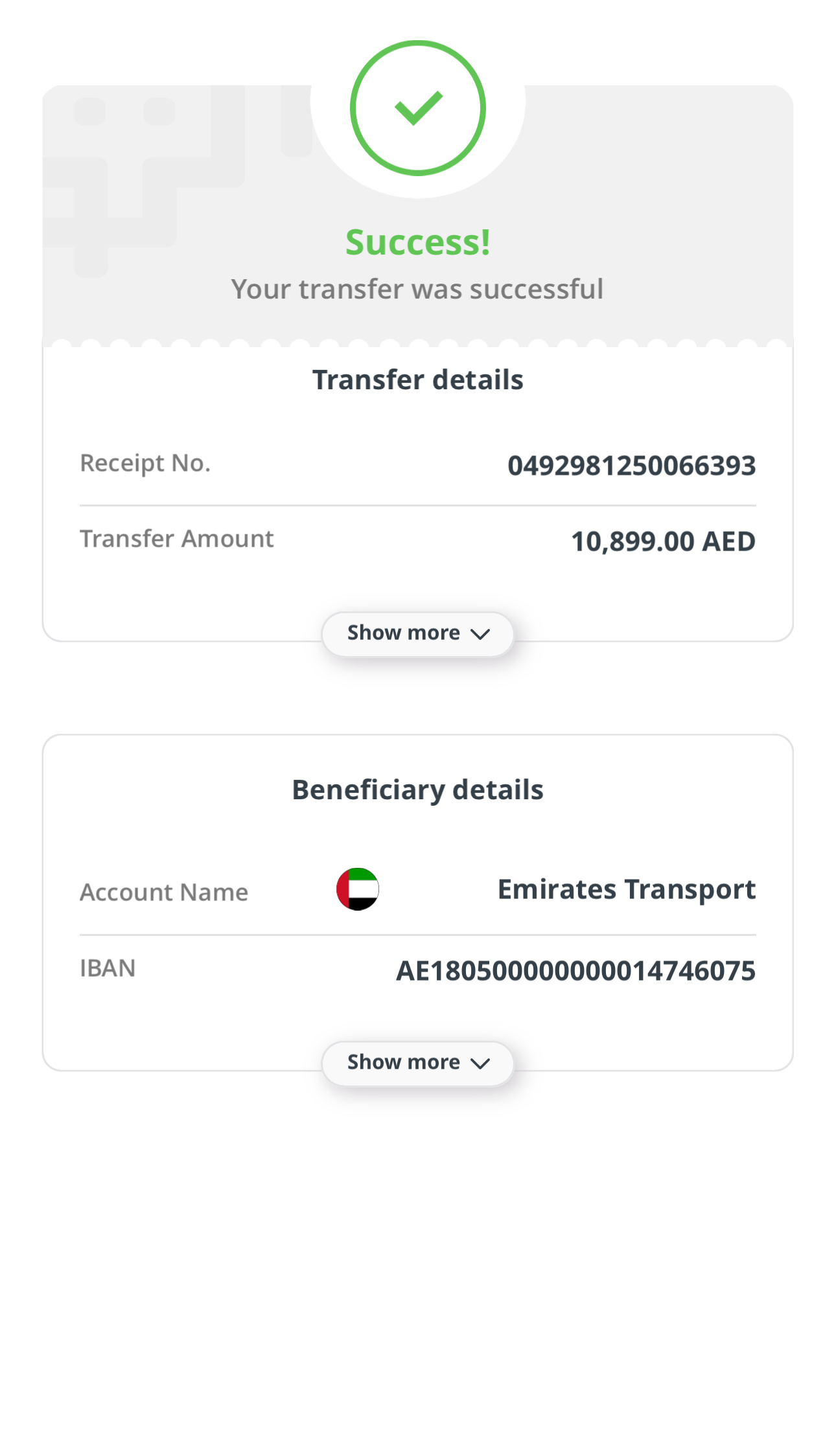Expand Show more under Beneficiary details

417,1063
